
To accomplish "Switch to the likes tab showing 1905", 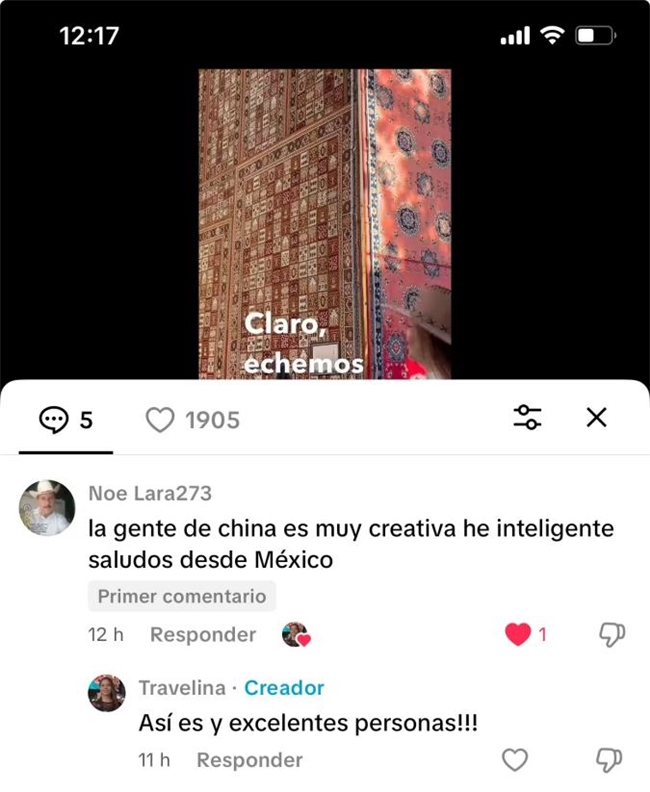I will tap(193, 420).
